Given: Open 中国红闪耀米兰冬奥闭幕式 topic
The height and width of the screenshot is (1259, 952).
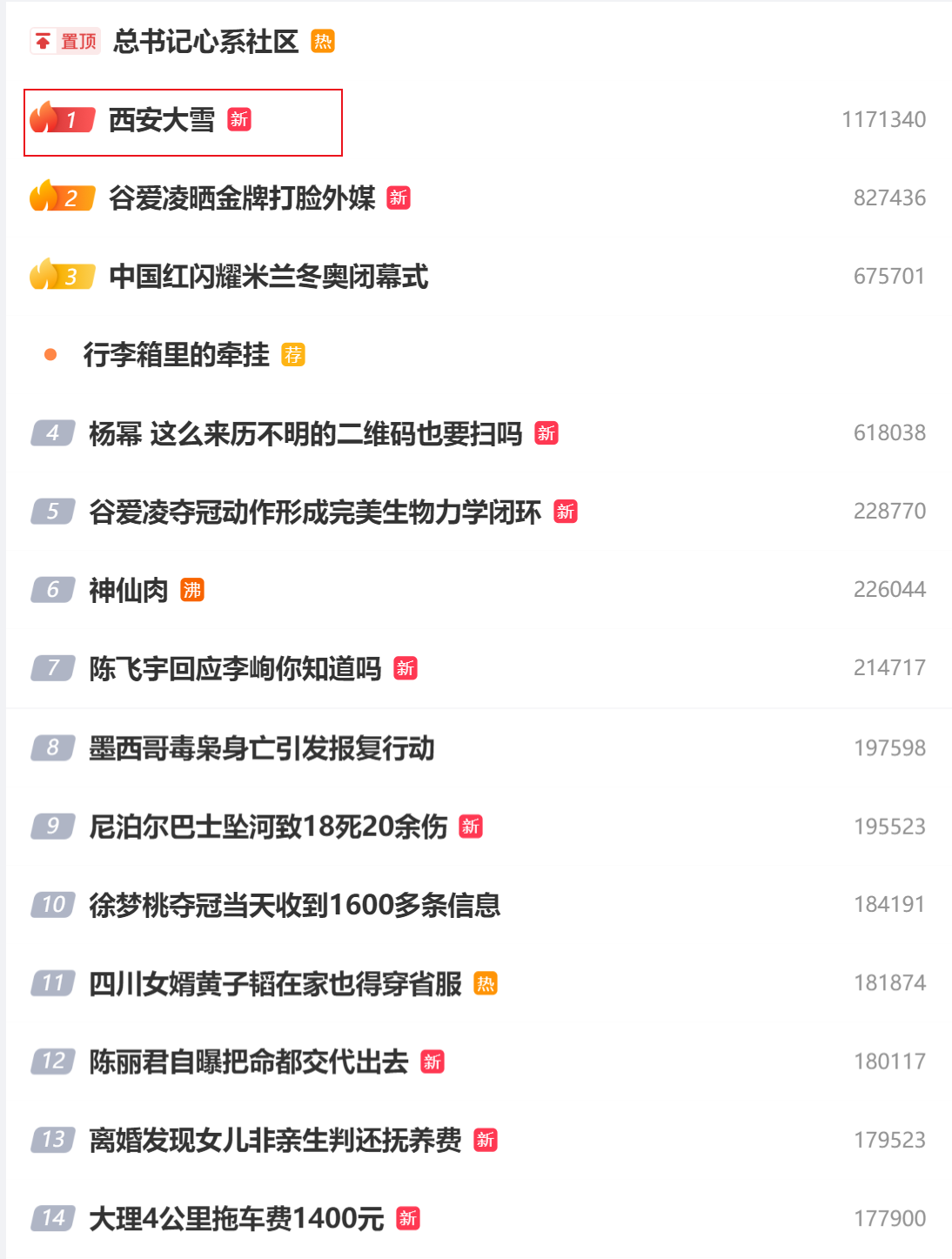Looking at the screenshot, I should click(270, 277).
